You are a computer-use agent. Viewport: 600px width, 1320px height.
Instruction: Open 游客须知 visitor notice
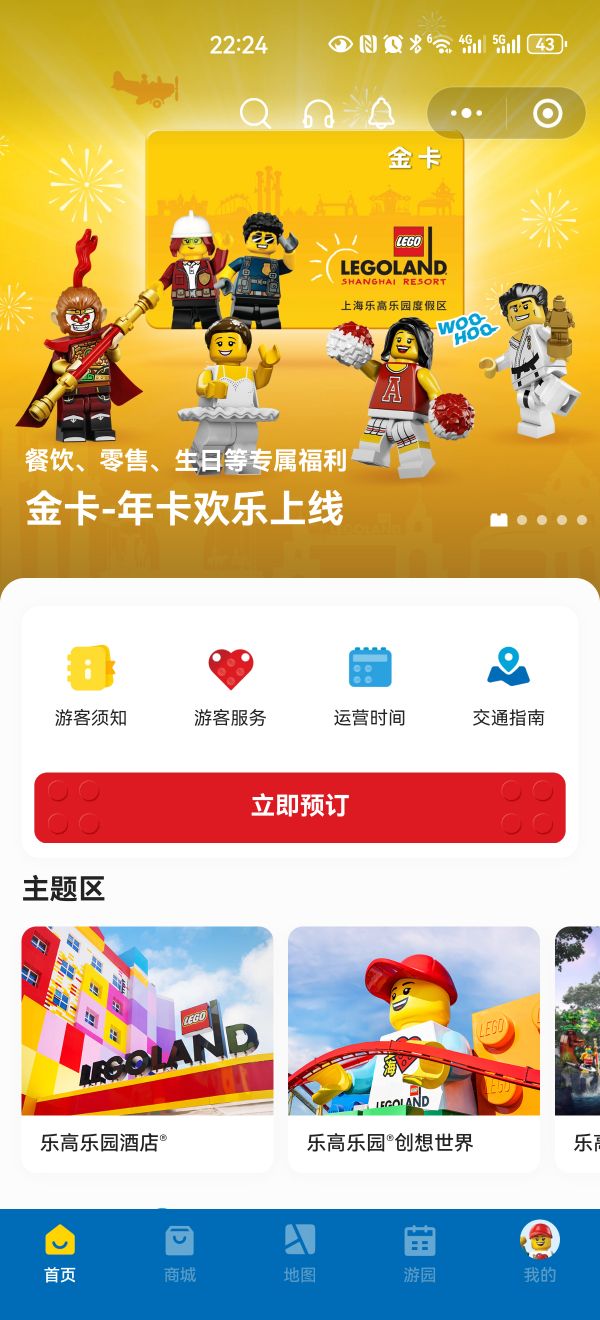[91, 686]
